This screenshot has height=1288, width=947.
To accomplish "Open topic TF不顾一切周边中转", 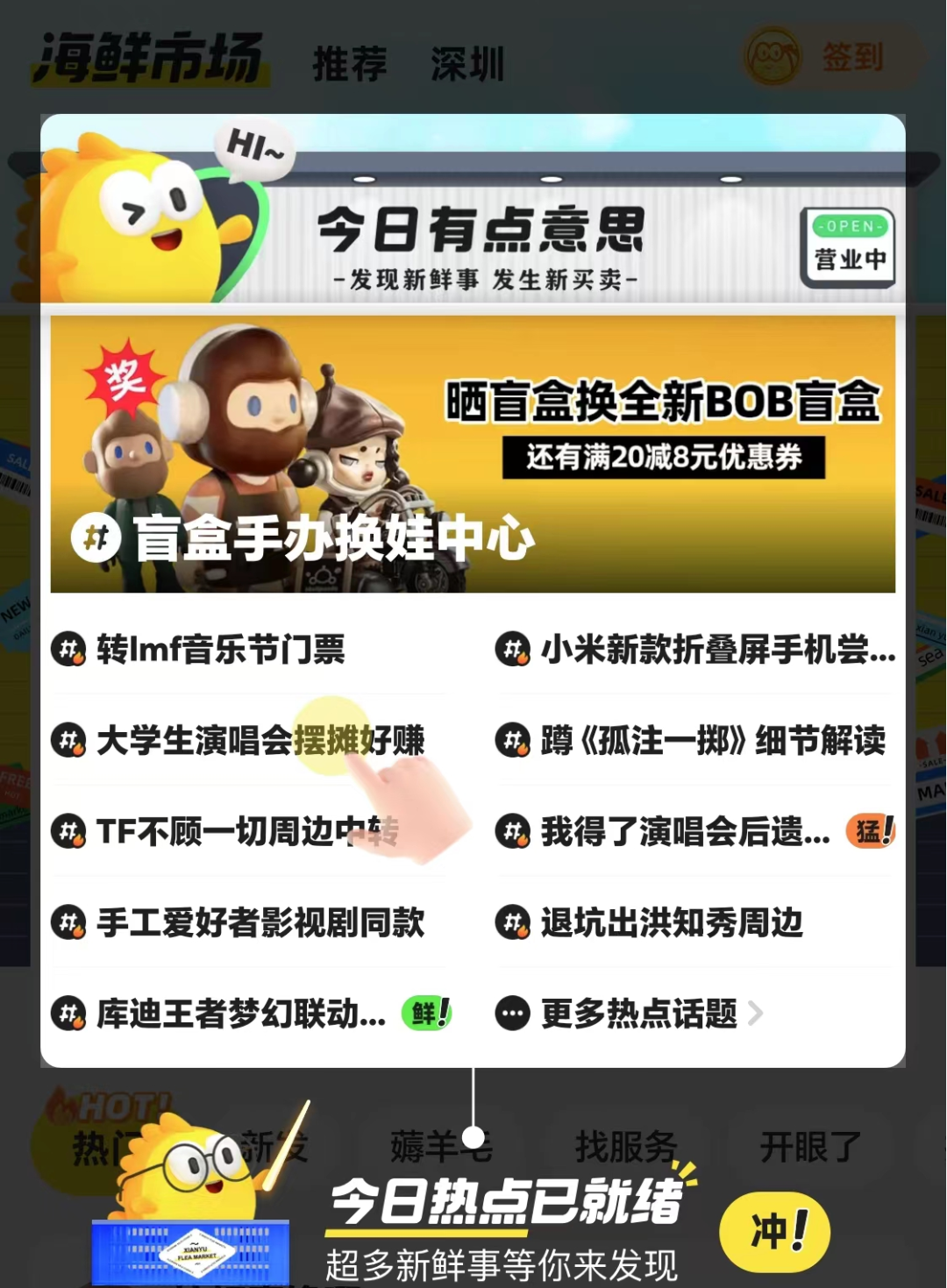I will pyautogui.click(x=246, y=831).
